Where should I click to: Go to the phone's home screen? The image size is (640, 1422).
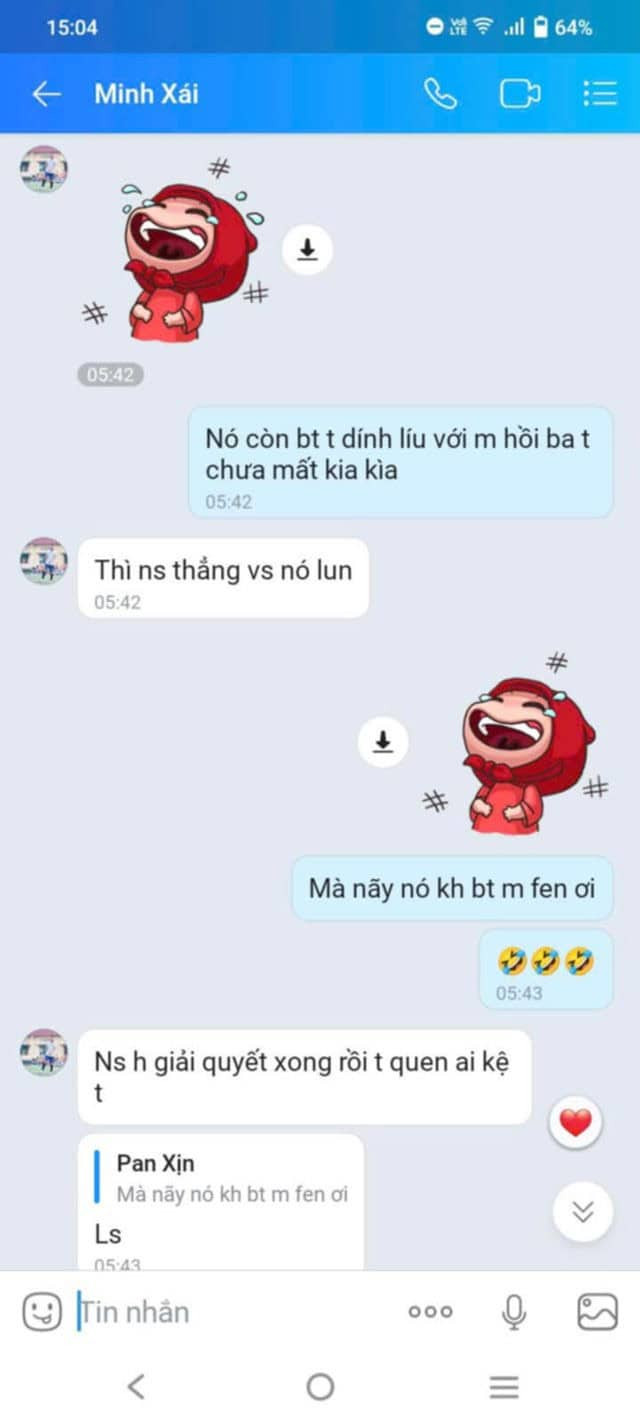point(320,1386)
